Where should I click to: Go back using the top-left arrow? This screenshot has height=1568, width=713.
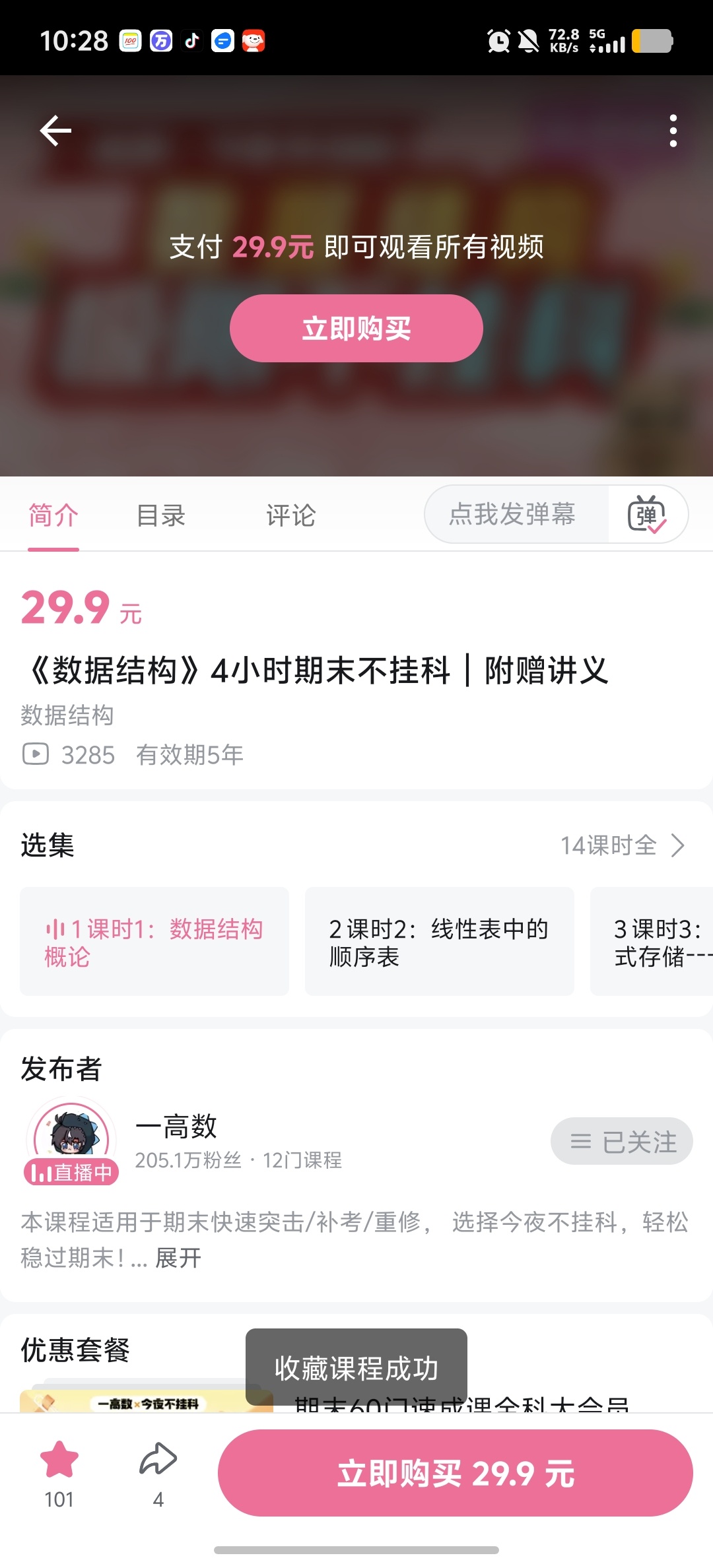(55, 131)
